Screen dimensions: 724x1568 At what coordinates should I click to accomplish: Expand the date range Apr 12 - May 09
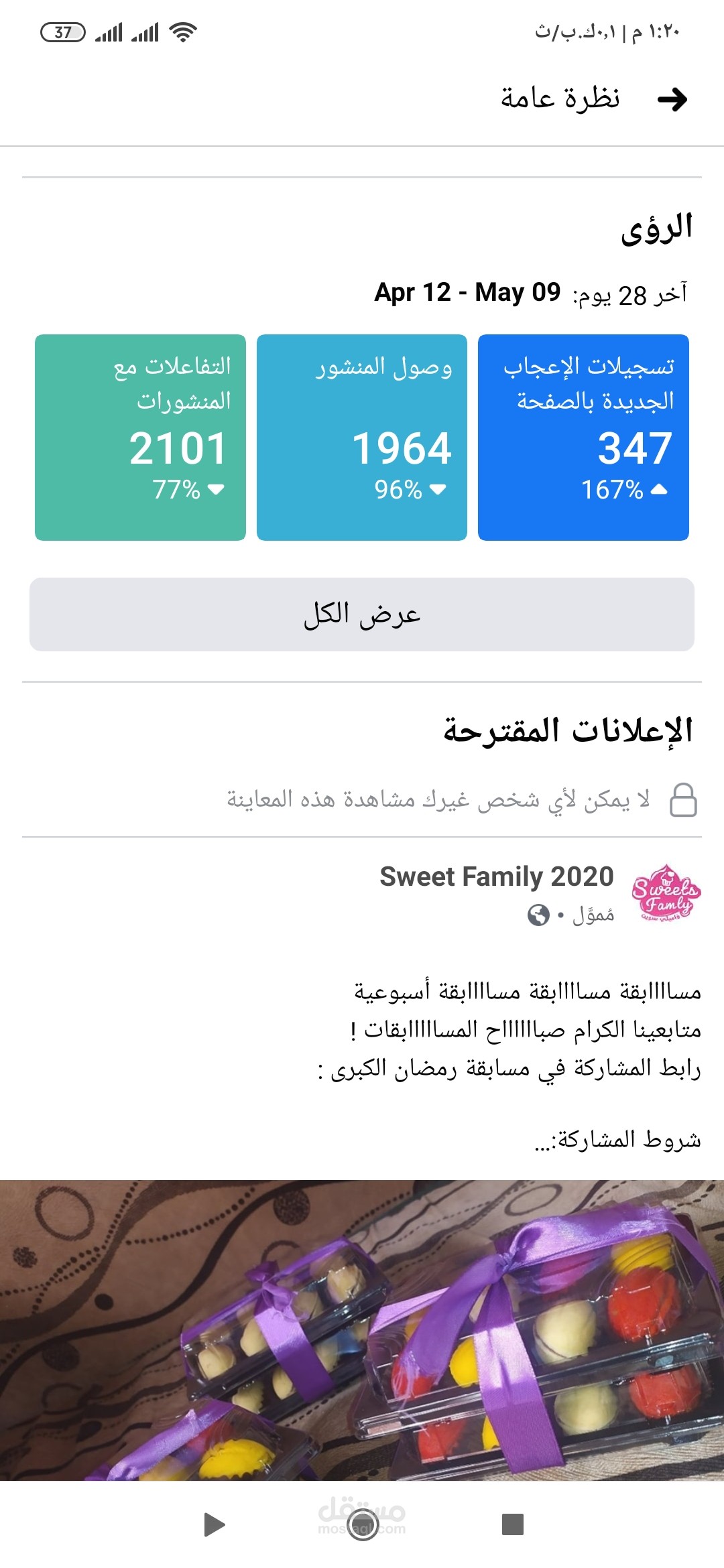coord(467,291)
